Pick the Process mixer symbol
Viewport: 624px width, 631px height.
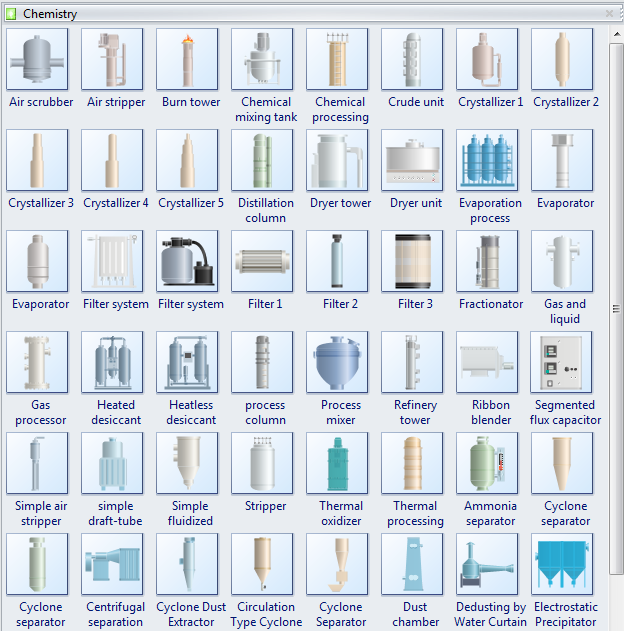click(x=337, y=362)
